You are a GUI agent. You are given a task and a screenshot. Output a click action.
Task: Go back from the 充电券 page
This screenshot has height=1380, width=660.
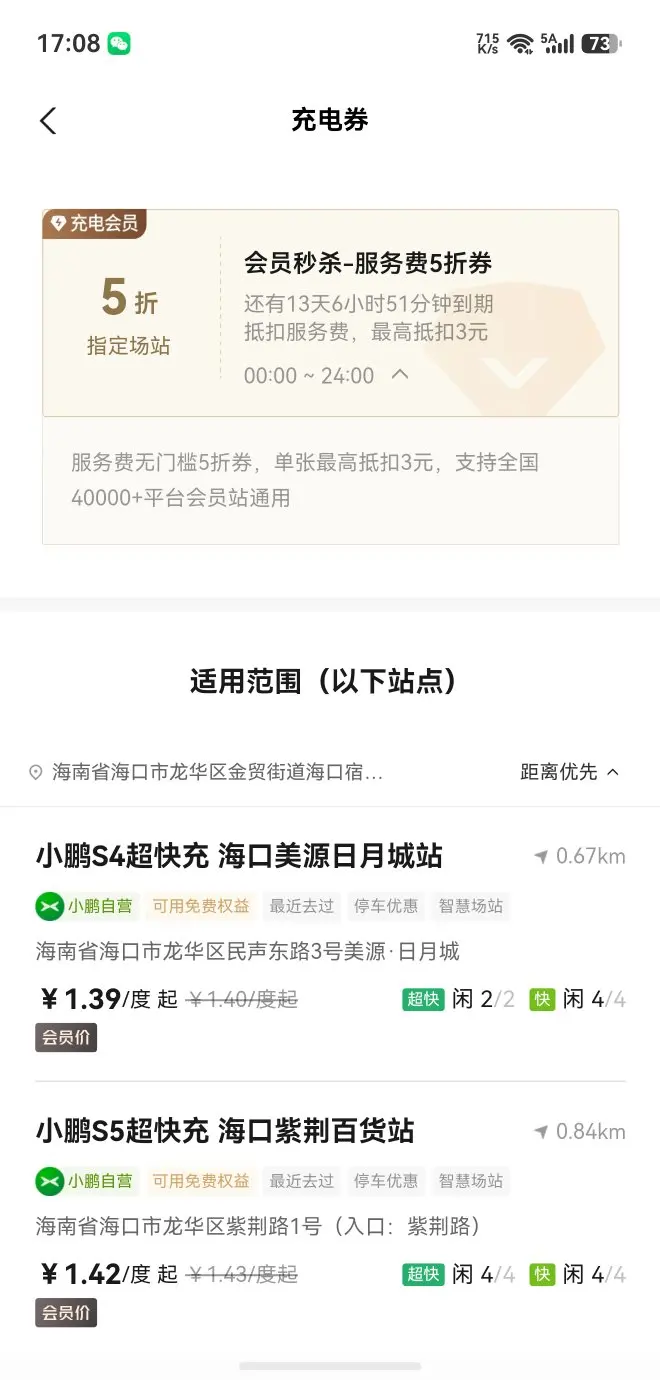click(x=48, y=121)
